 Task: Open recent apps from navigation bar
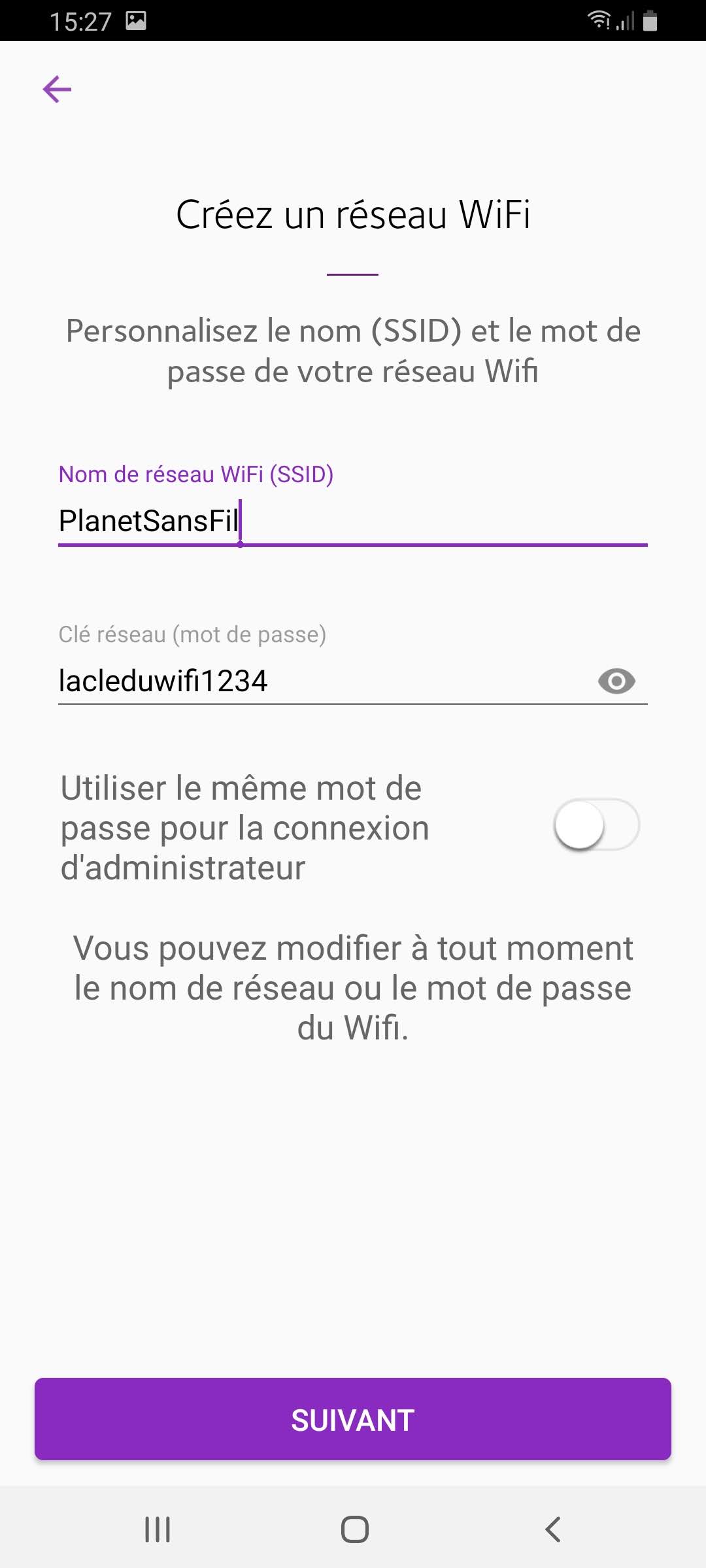point(158,1529)
